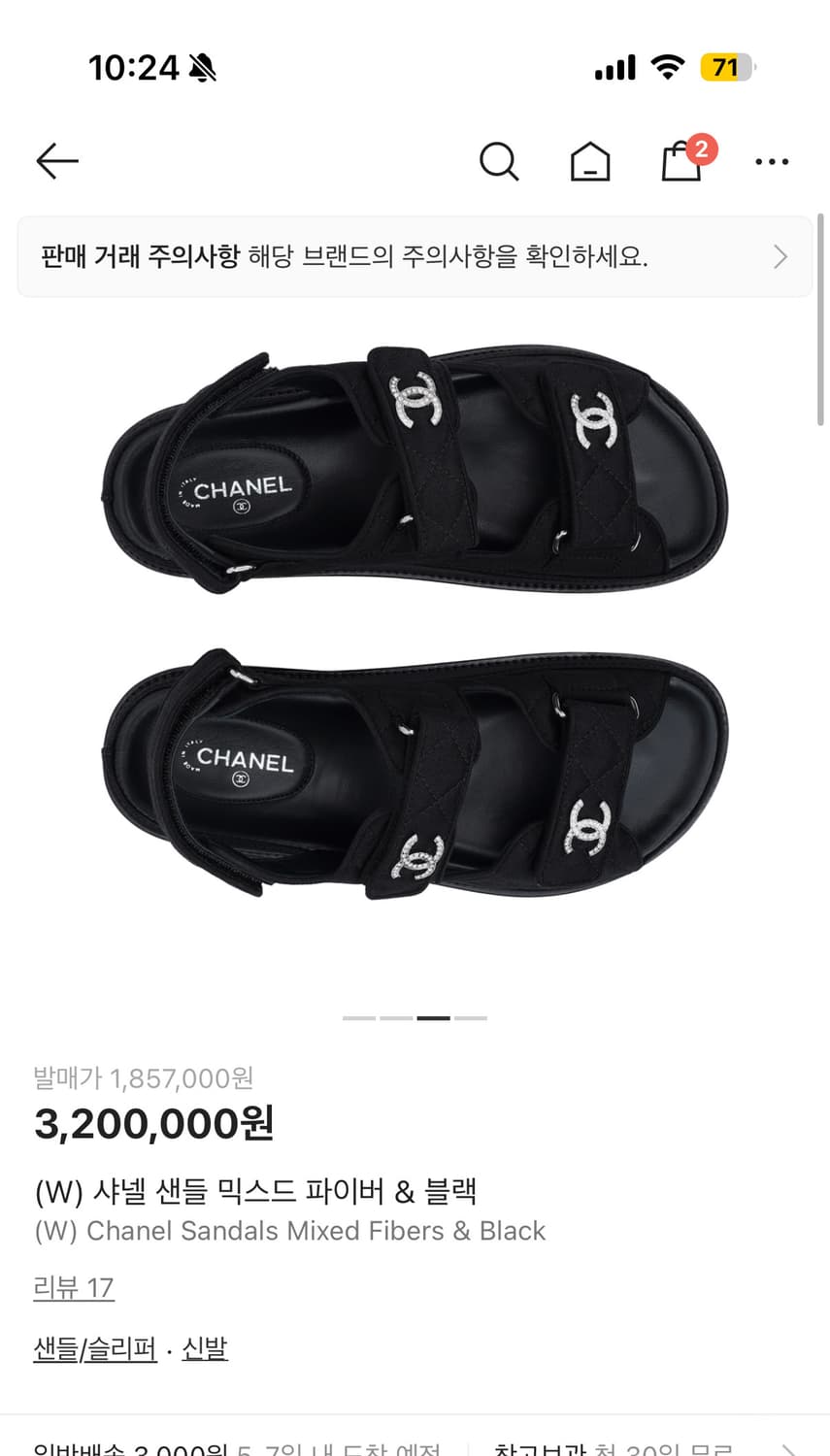The height and width of the screenshot is (1456, 830).
Task: Go to home via the house icon
Action: point(589,162)
